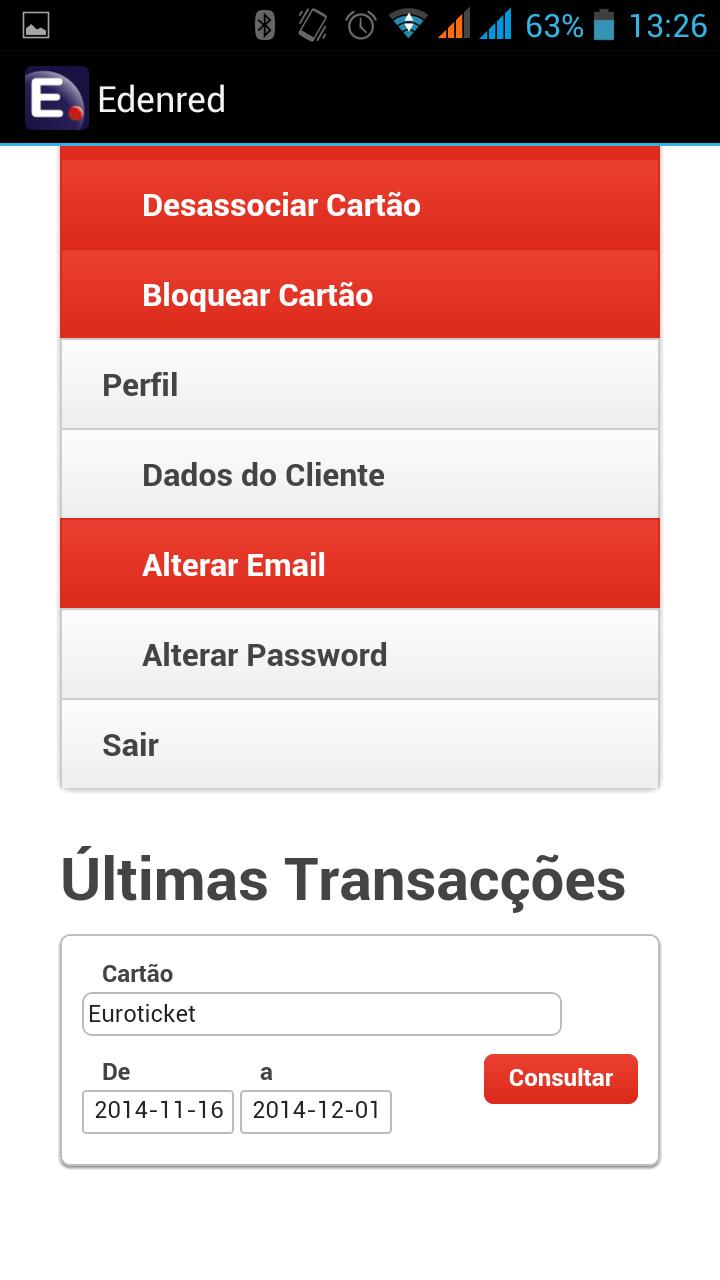Open Dados do Cliente
Image resolution: width=720 pixels, height=1280 pixels.
[x=360, y=475]
